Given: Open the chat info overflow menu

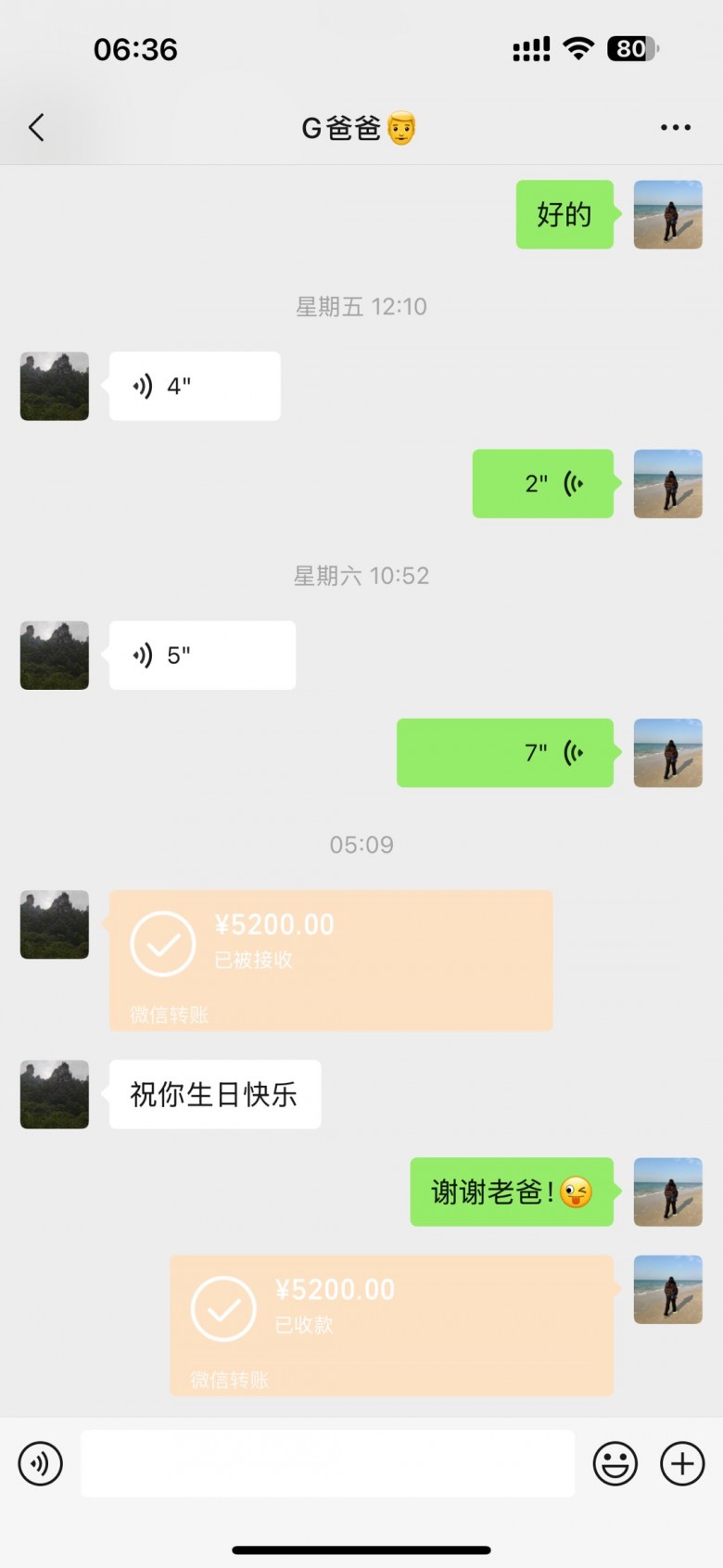Looking at the screenshot, I should pyautogui.click(x=675, y=128).
